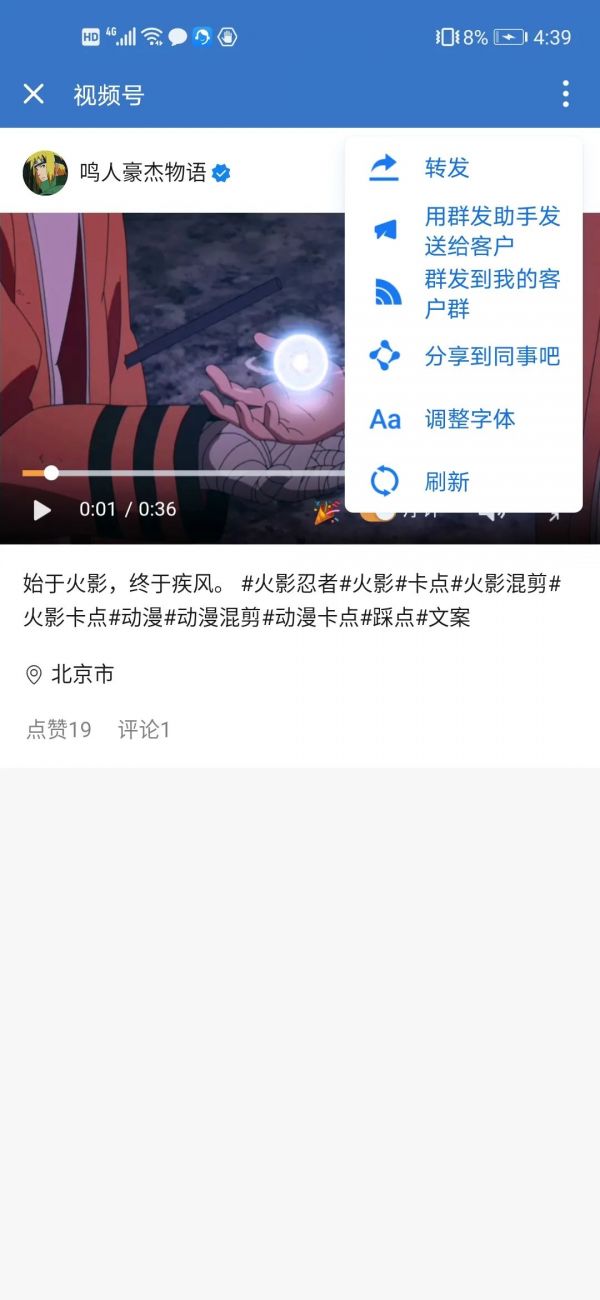Tap 点赞19 to like the video
Image resolution: width=600 pixels, height=1300 pixels.
[58, 730]
